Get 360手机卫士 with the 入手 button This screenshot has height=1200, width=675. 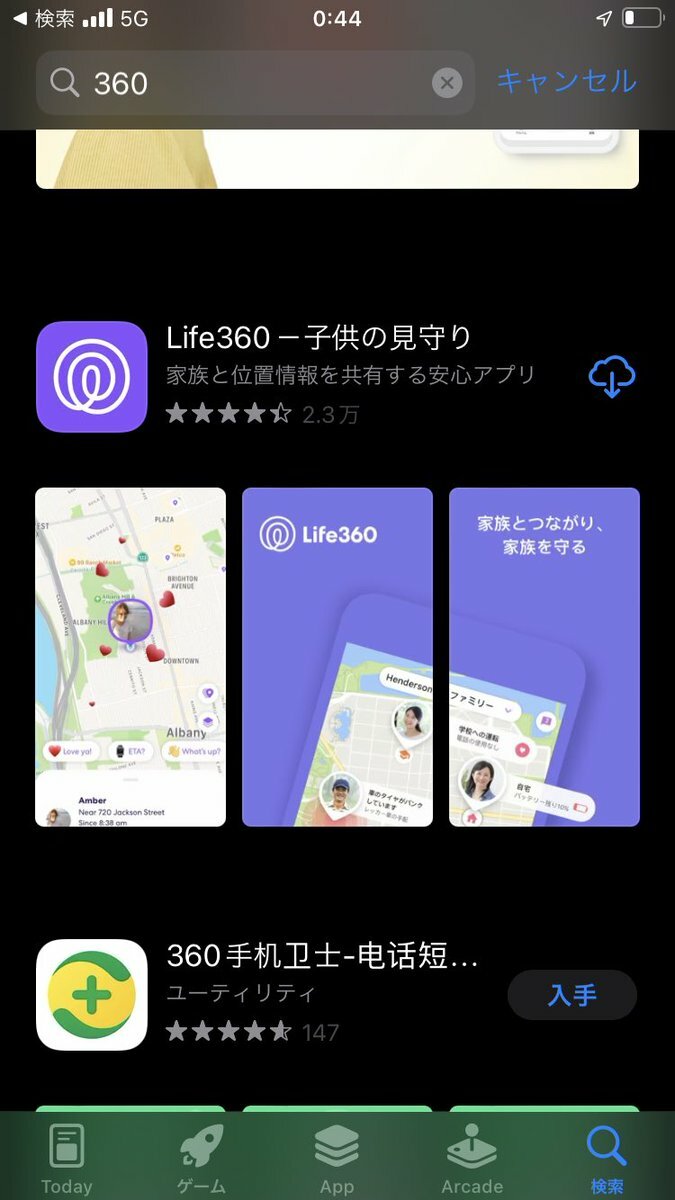572,994
